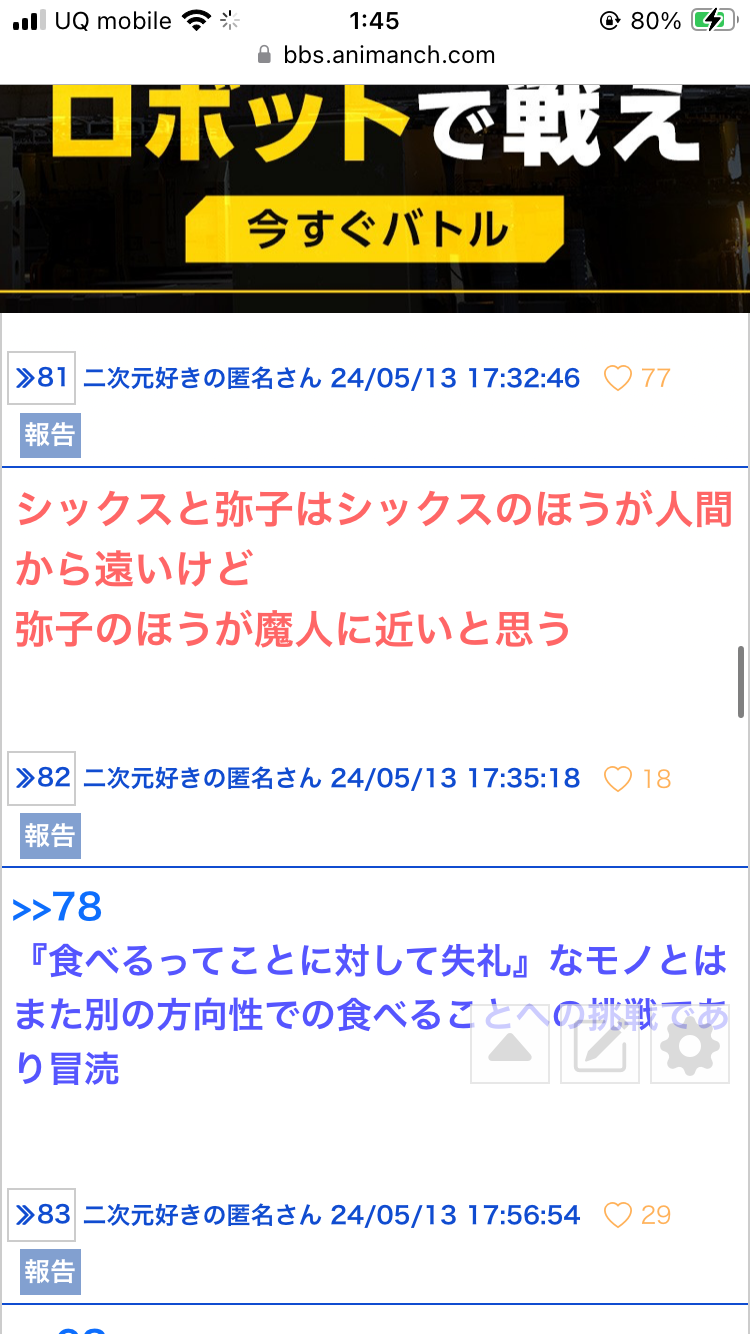Open reply number >>82
The image size is (750, 1334).
(42, 778)
